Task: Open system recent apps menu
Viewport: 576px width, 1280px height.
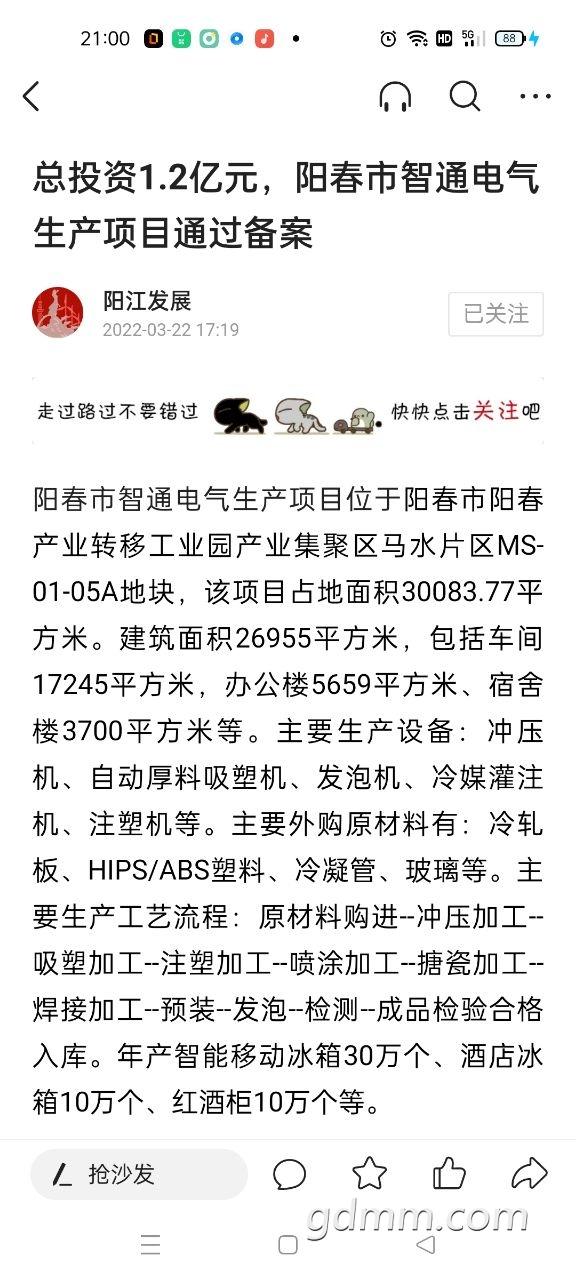Action: [x=150, y=1245]
